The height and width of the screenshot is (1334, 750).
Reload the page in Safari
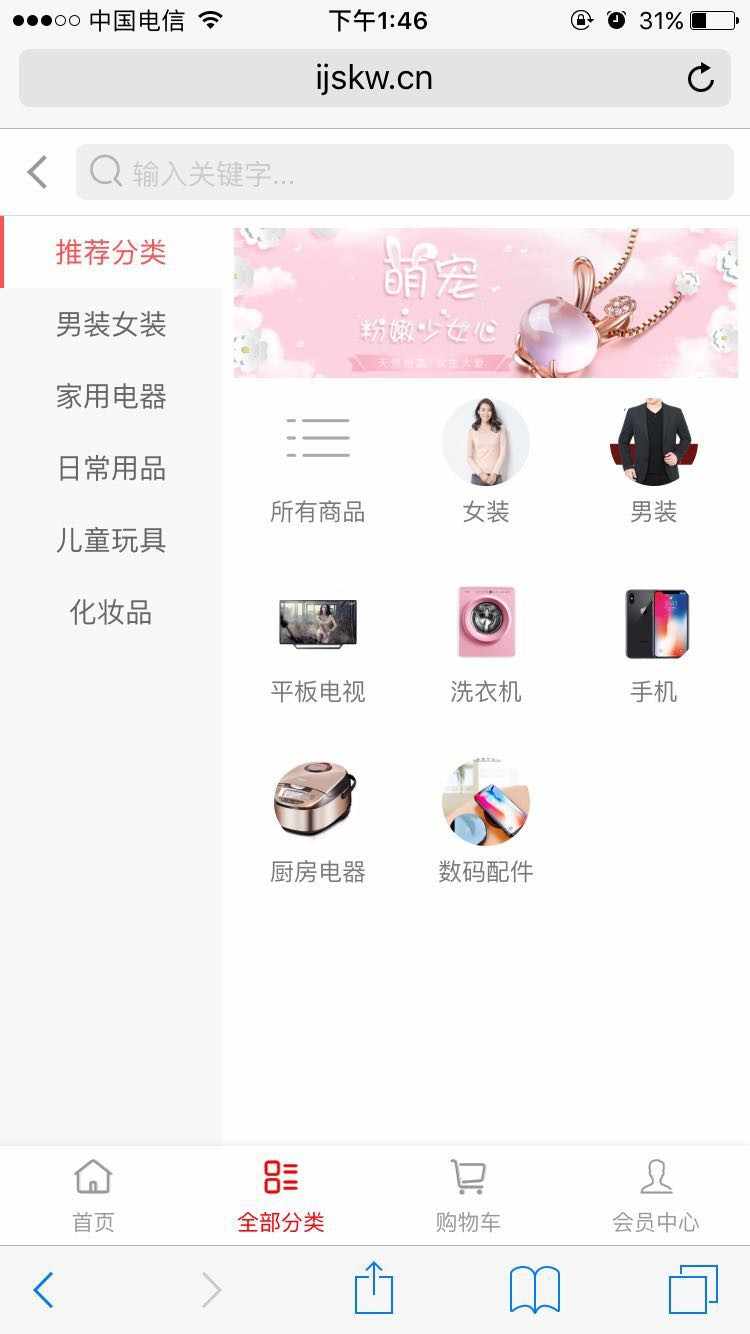[x=700, y=78]
